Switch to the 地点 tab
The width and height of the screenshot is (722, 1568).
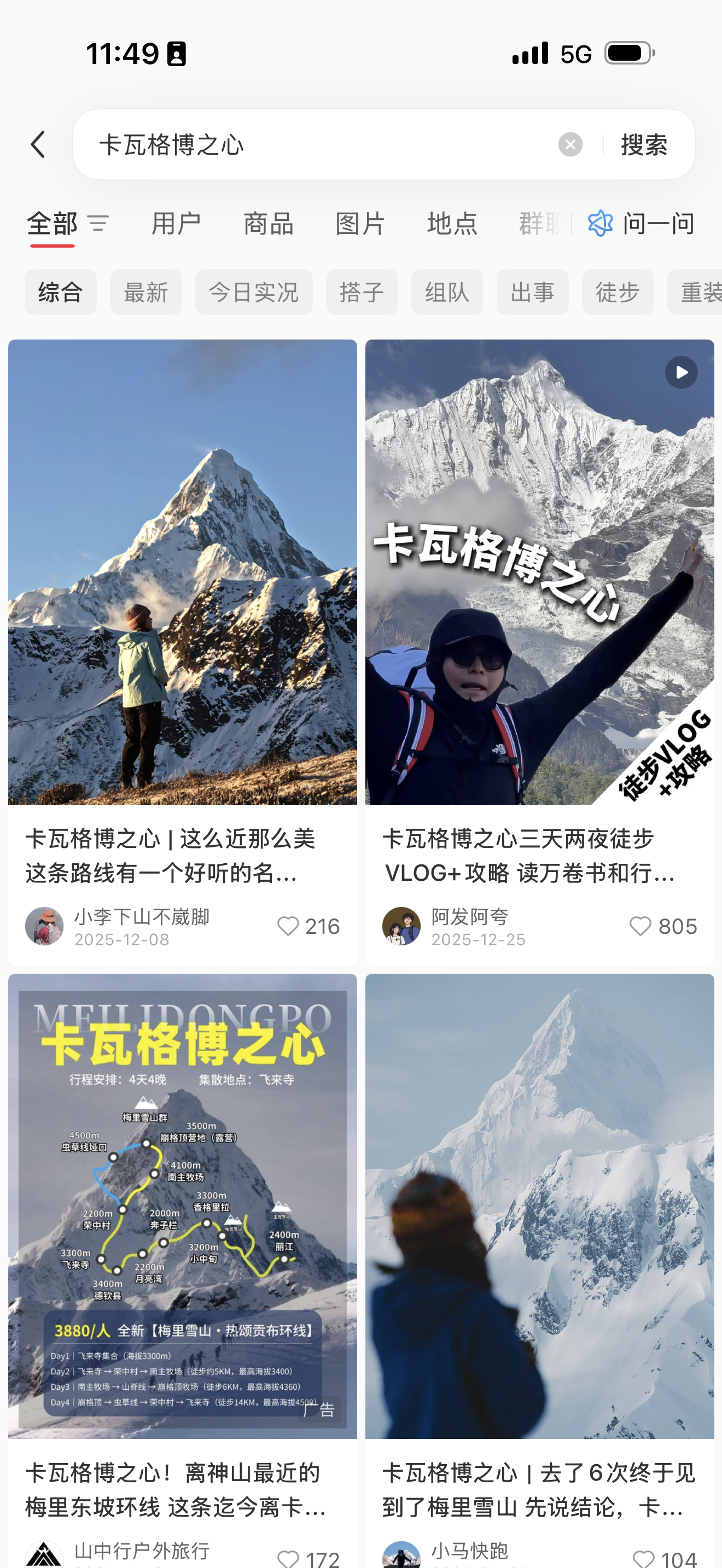(452, 224)
